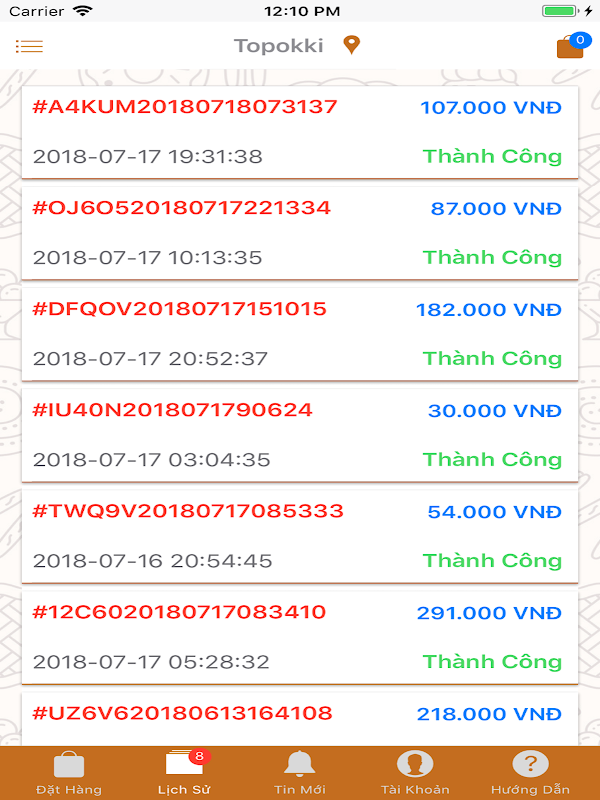Open order #12C6020180717083410
The height and width of the screenshot is (800, 600).
(x=300, y=638)
